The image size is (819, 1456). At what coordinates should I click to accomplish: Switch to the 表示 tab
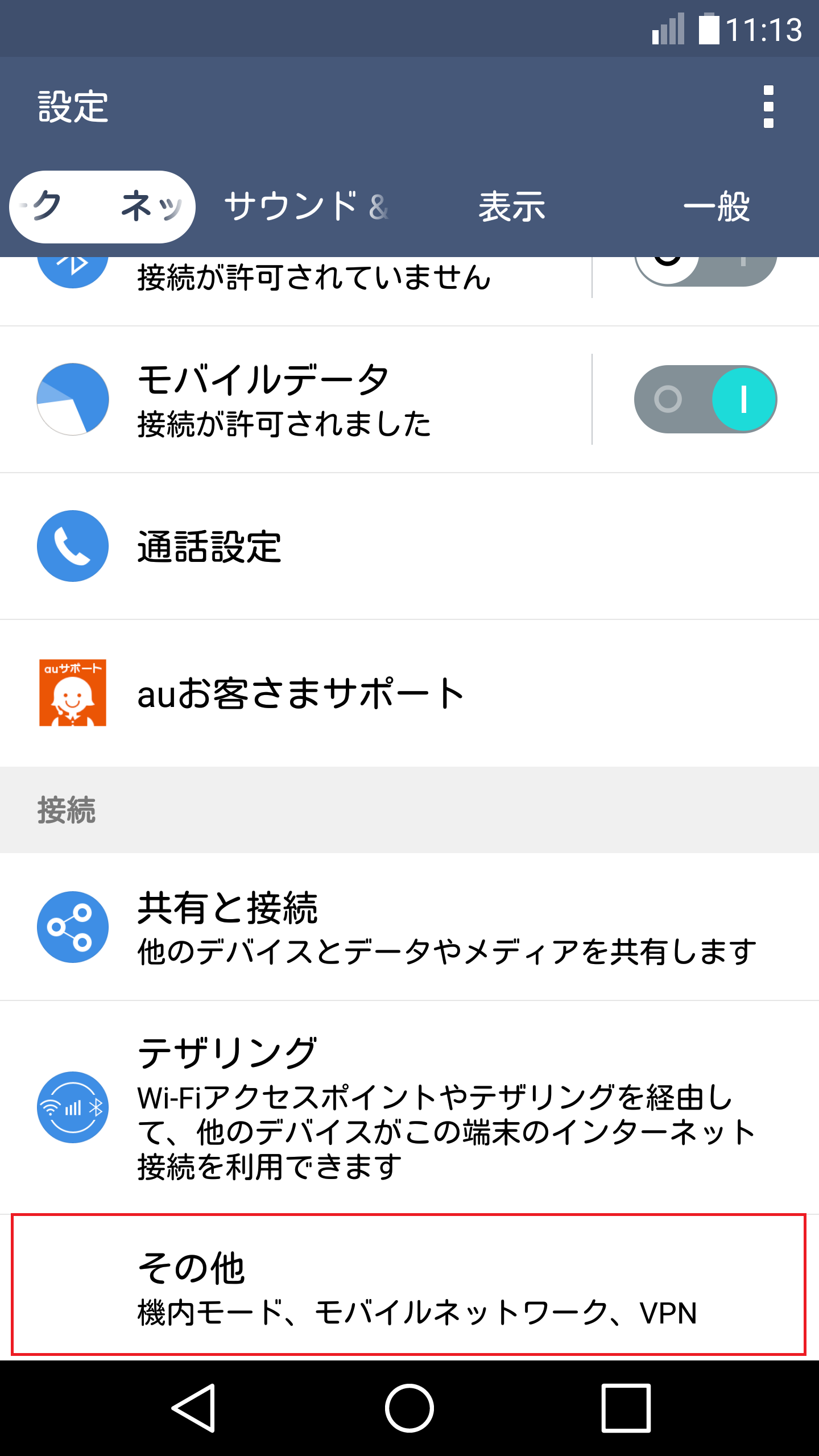click(510, 207)
